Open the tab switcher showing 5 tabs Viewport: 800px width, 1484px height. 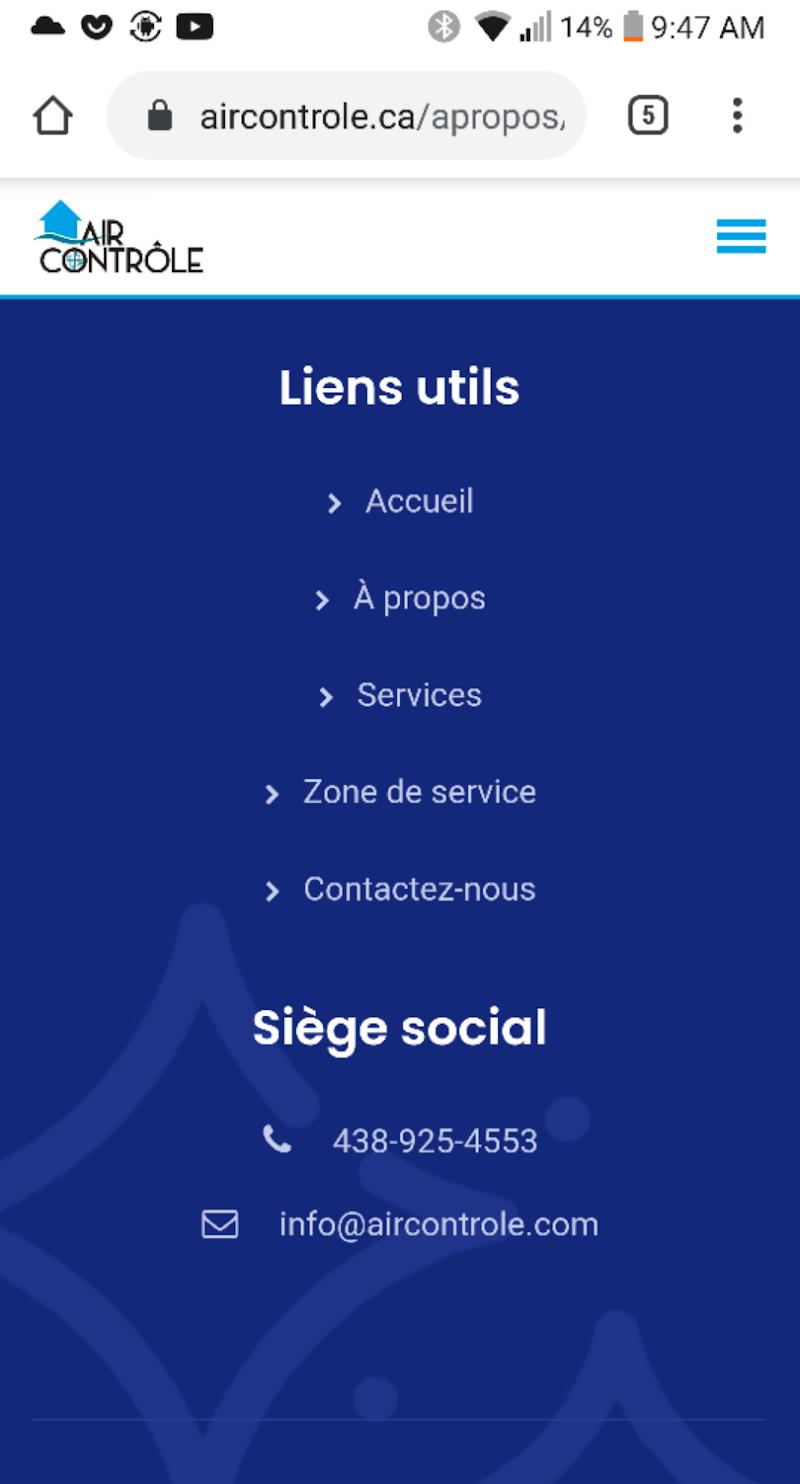(x=648, y=116)
